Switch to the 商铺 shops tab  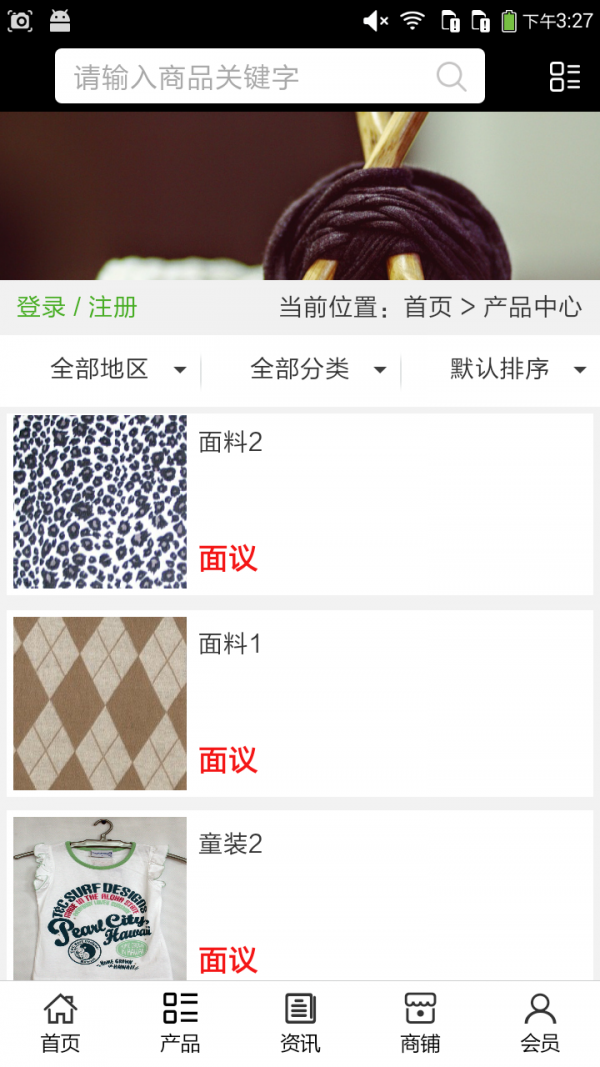coord(420,1023)
